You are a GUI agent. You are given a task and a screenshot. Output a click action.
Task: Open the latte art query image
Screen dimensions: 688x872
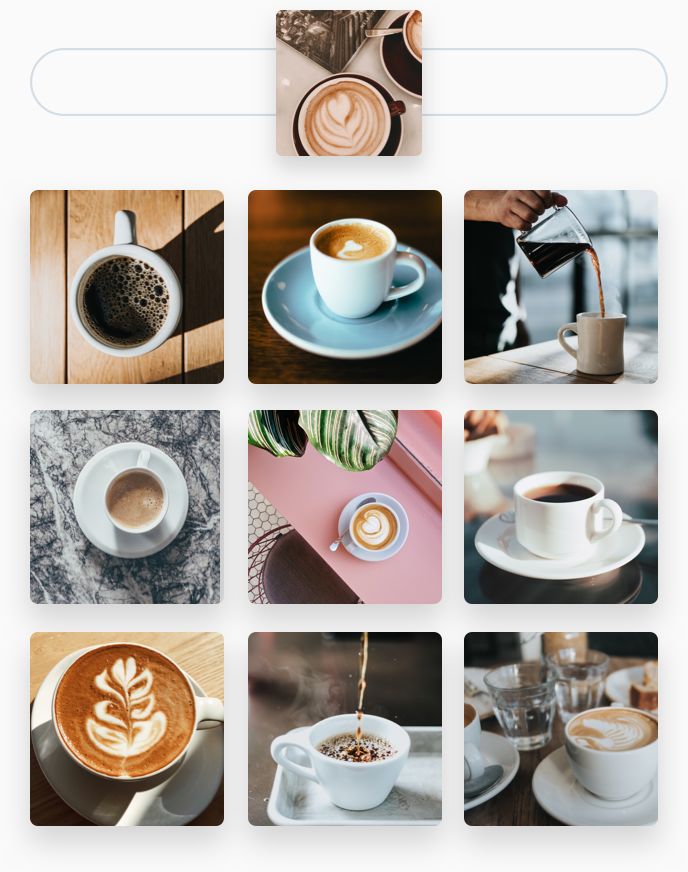click(348, 83)
